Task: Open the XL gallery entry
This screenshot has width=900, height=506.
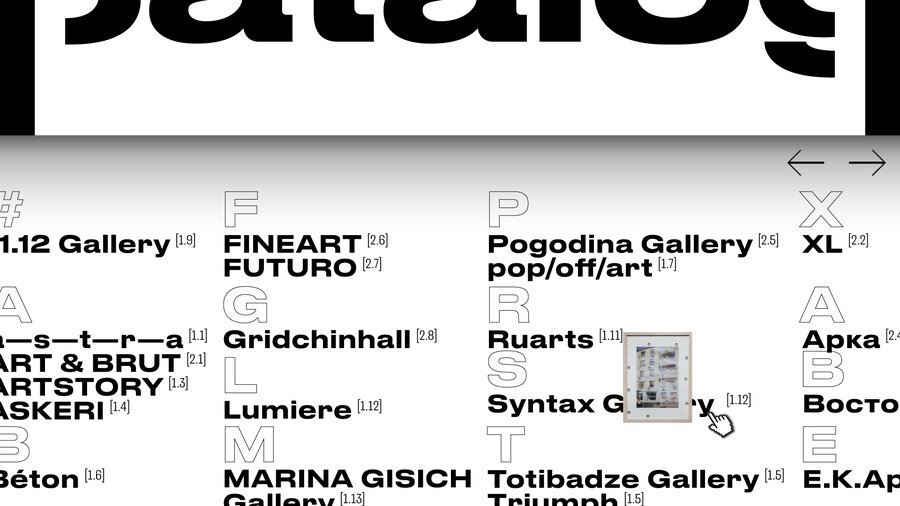Action: point(822,245)
